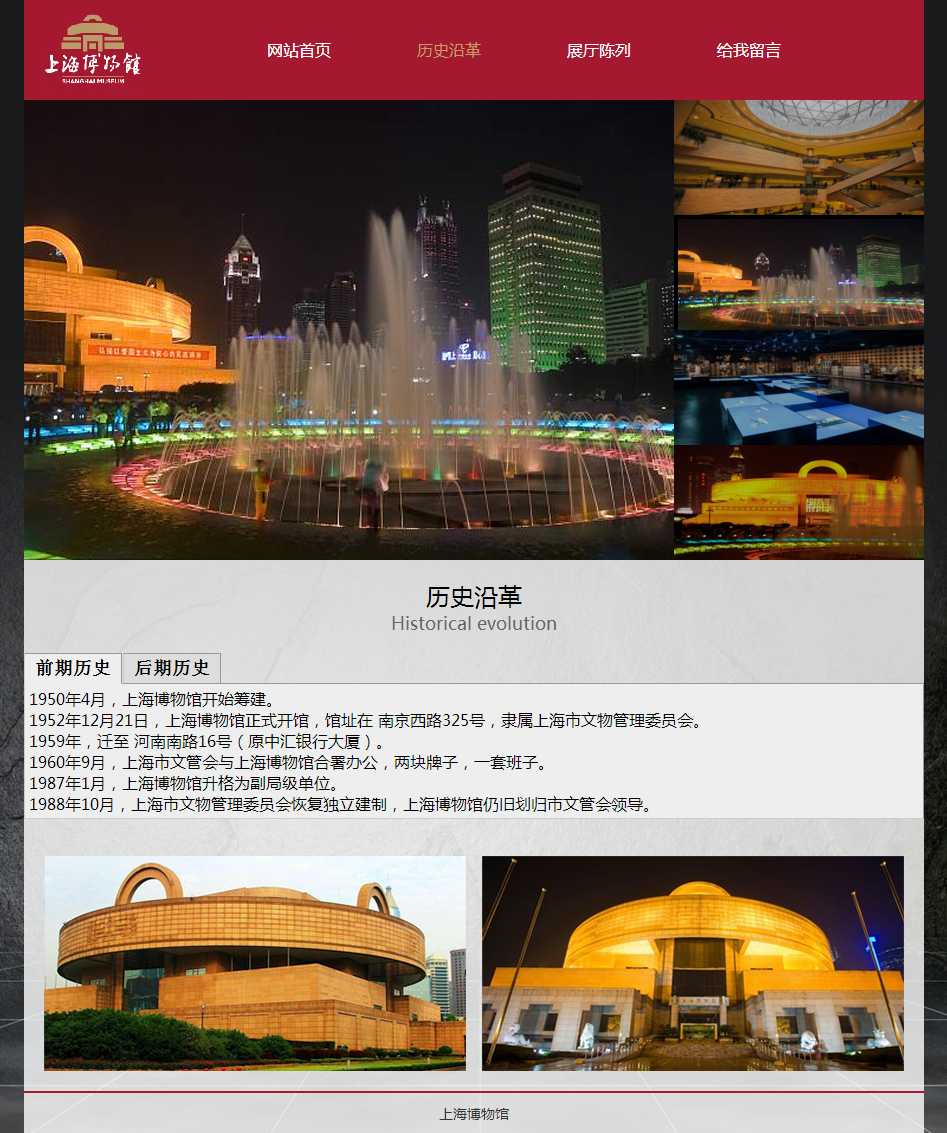Open the 网站首页 navigation link
Screen dimensions: 947x1133
tap(298, 51)
